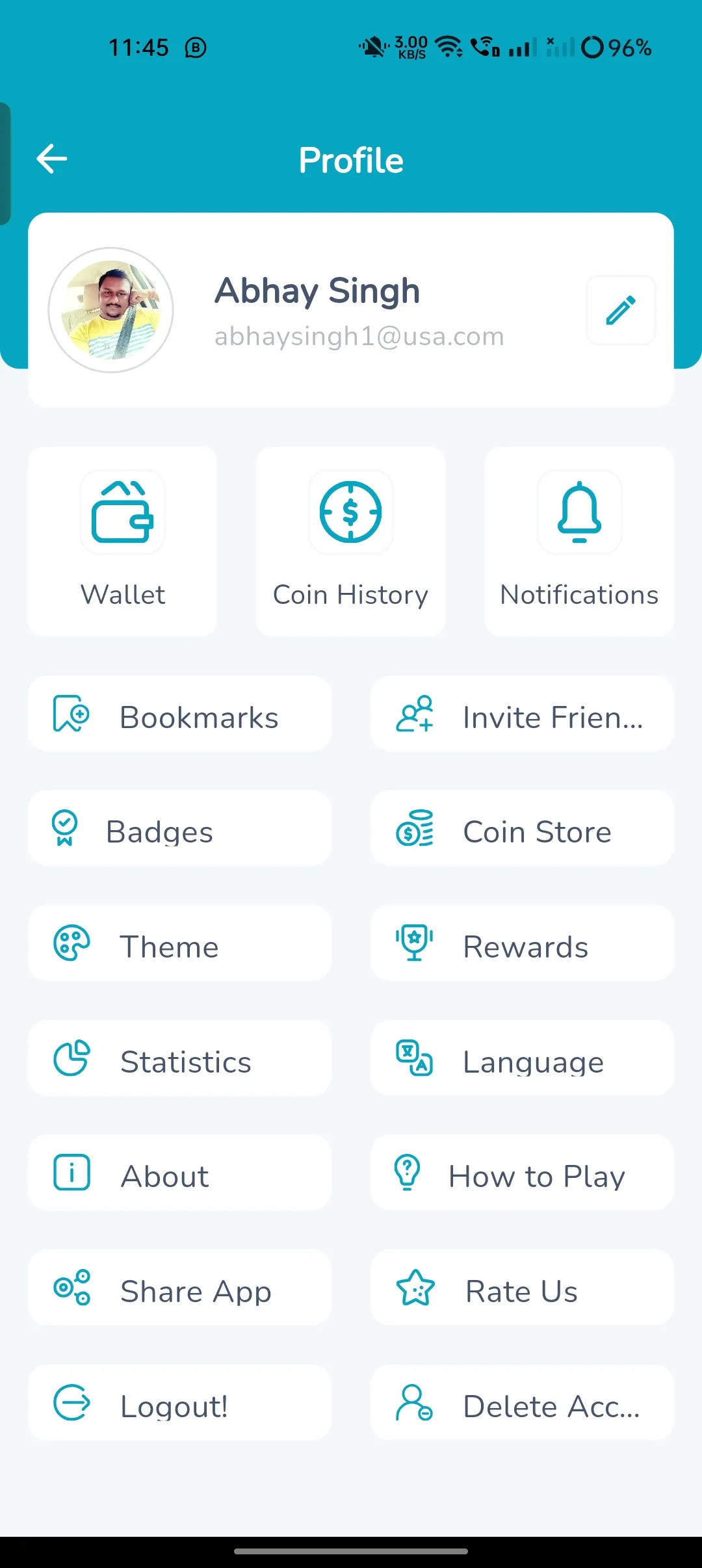702x1568 pixels.
Task: Tap the edit profile pencil icon
Action: point(620,310)
